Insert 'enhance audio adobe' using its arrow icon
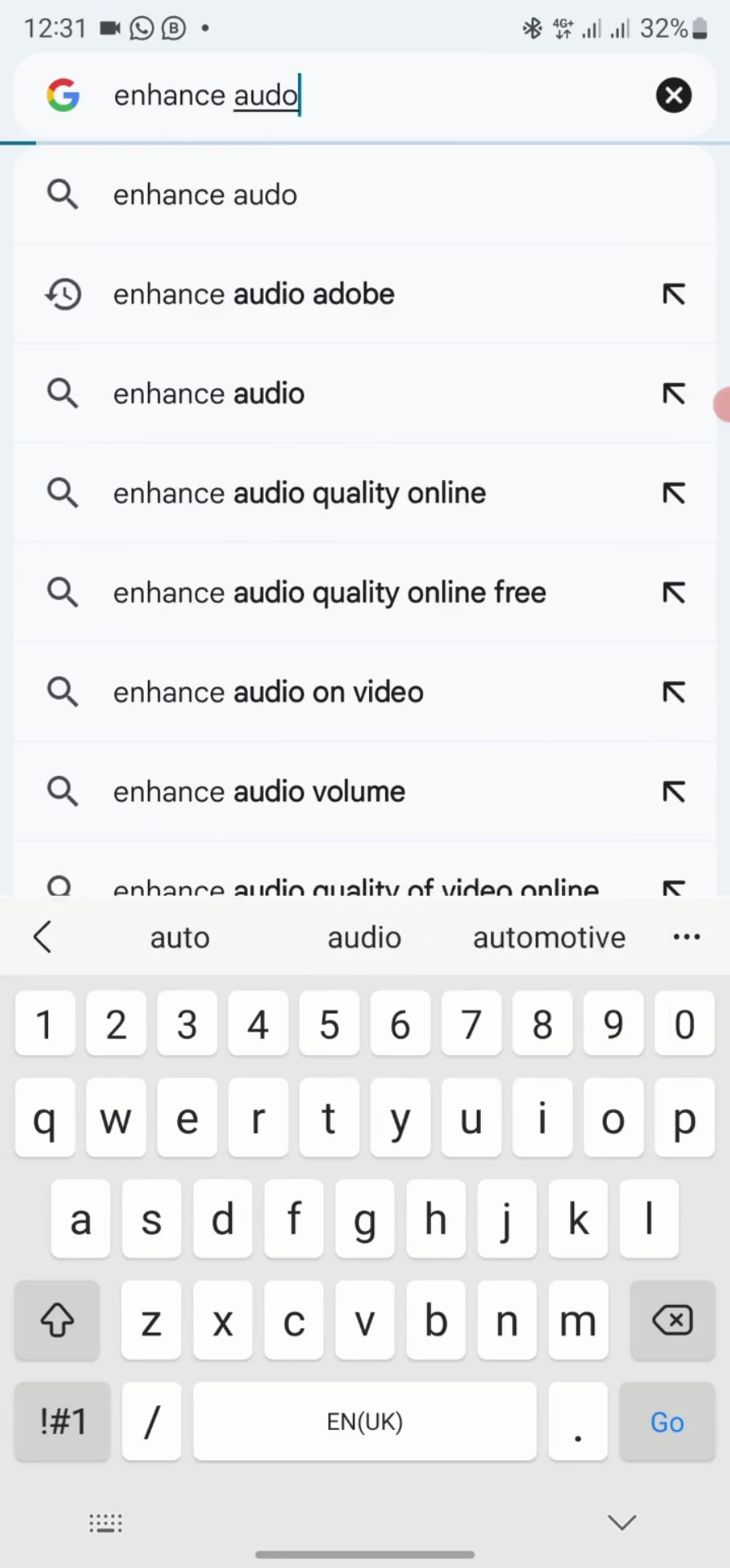The width and height of the screenshot is (730, 1568). pos(674,294)
